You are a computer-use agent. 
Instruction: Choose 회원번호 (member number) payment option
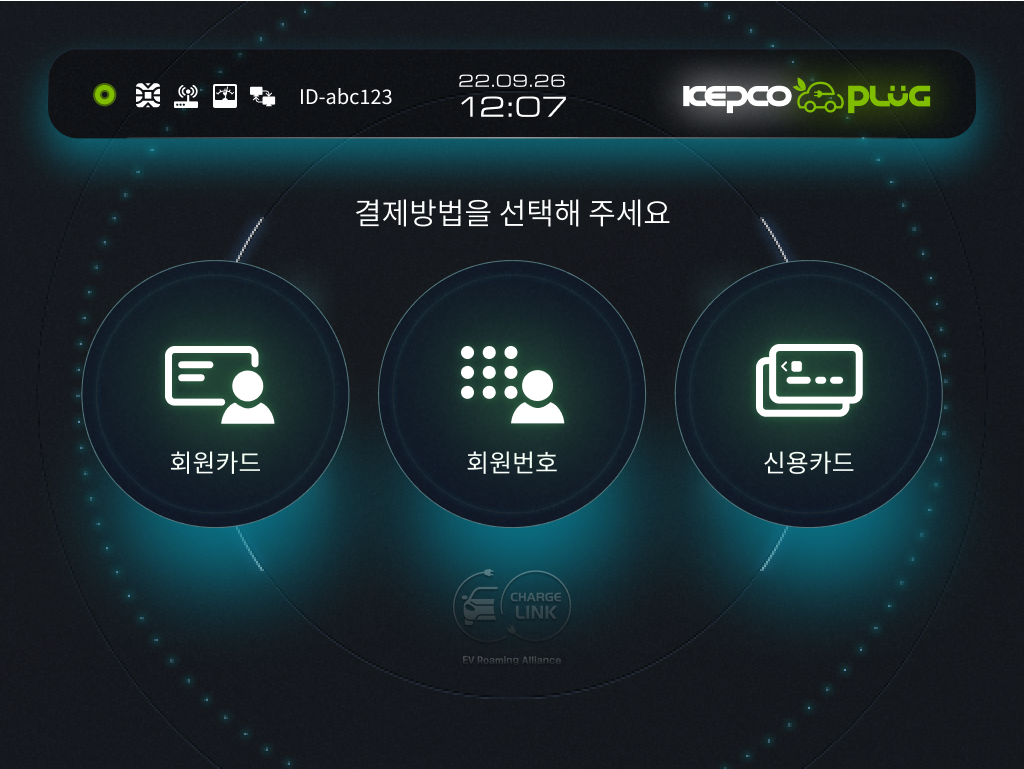tap(512, 395)
